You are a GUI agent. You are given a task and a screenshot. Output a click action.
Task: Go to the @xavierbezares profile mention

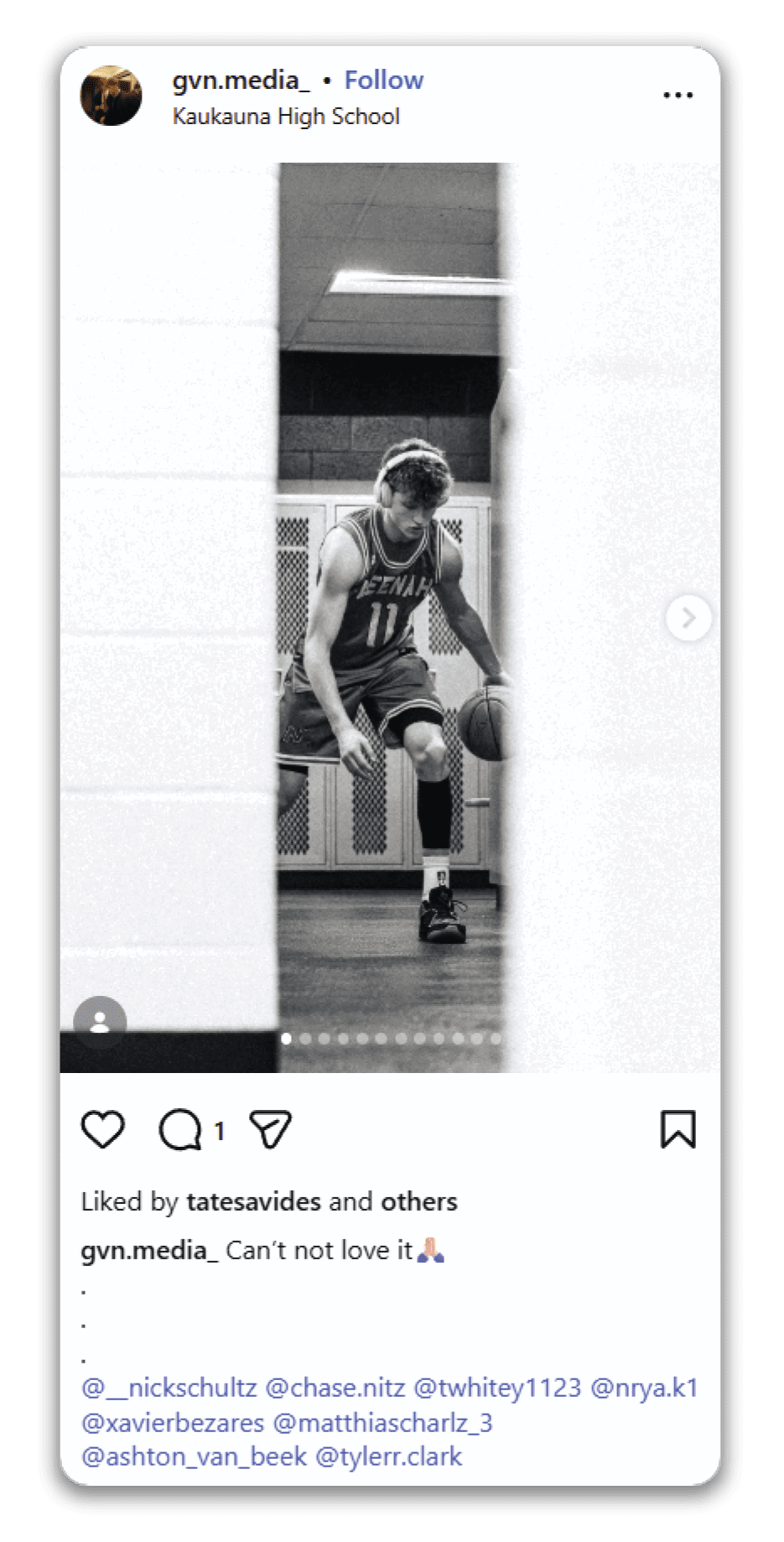tap(173, 1423)
